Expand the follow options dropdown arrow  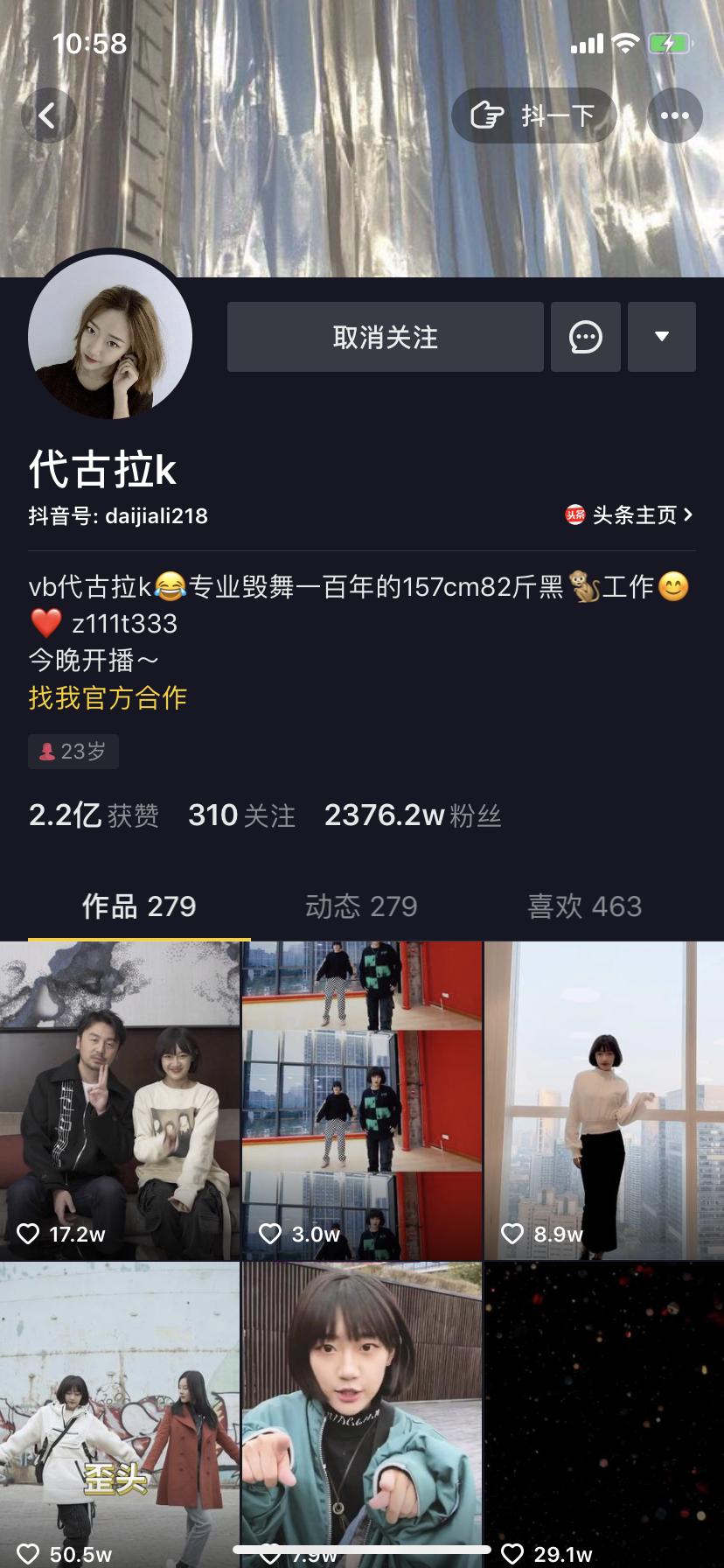pos(662,337)
